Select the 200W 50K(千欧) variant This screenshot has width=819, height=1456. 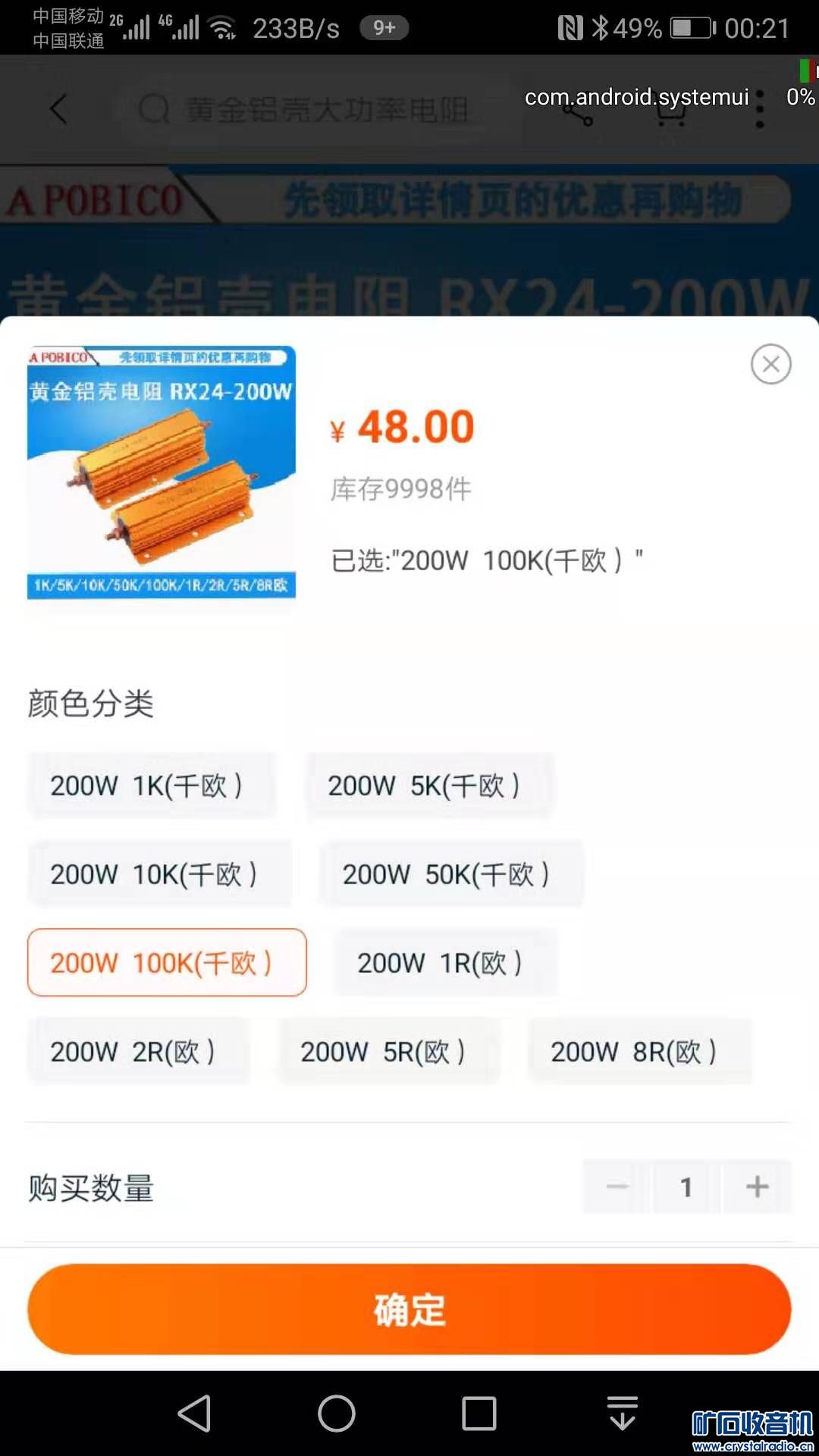pos(450,874)
